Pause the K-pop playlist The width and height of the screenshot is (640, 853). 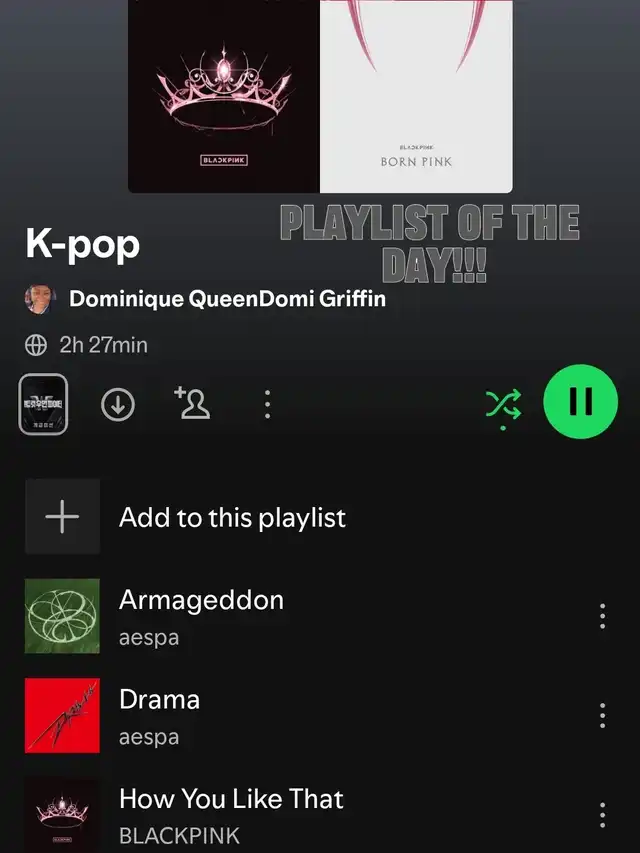point(580,401)
